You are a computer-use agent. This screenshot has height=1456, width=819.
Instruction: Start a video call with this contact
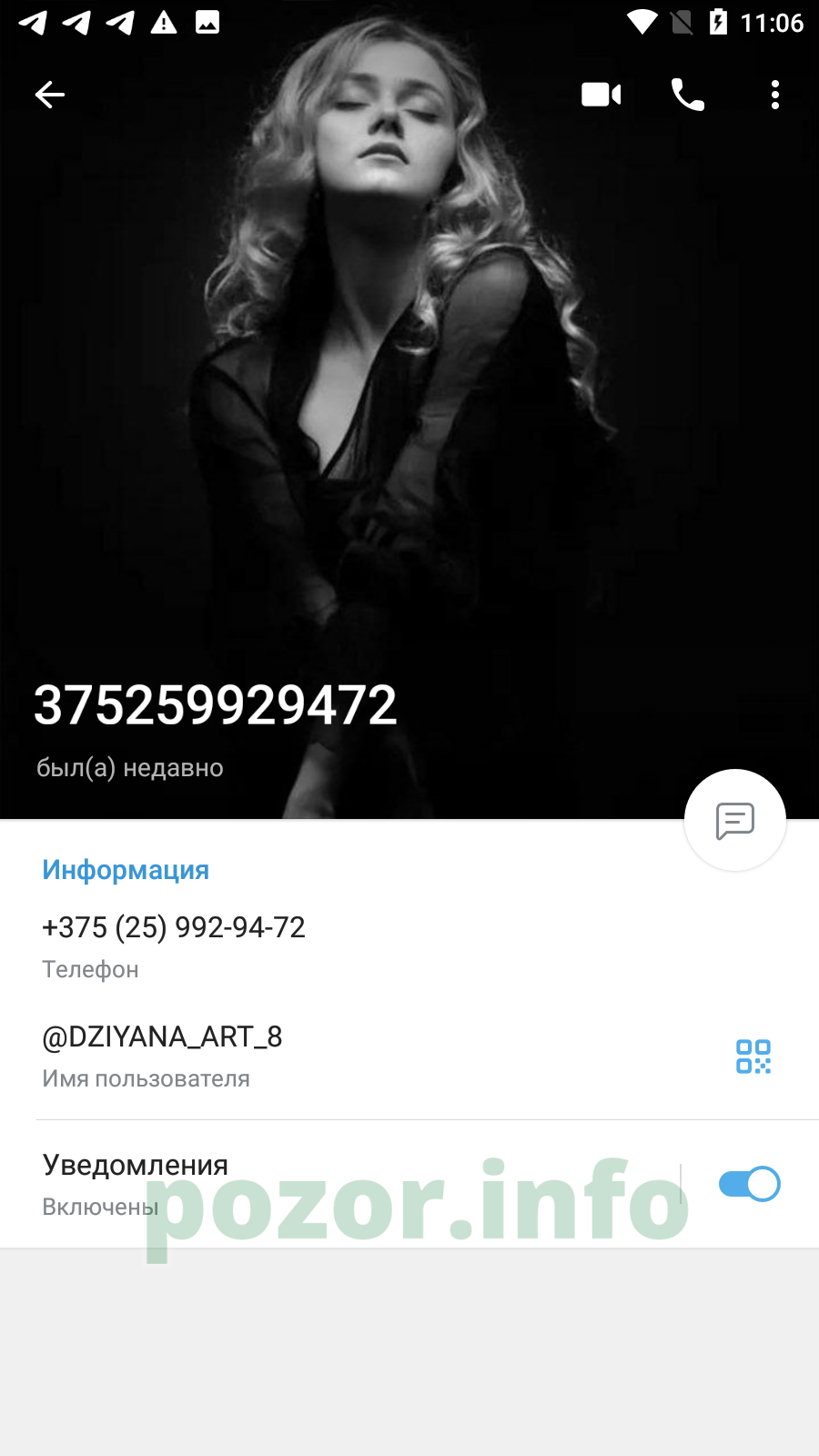(602, 95)
